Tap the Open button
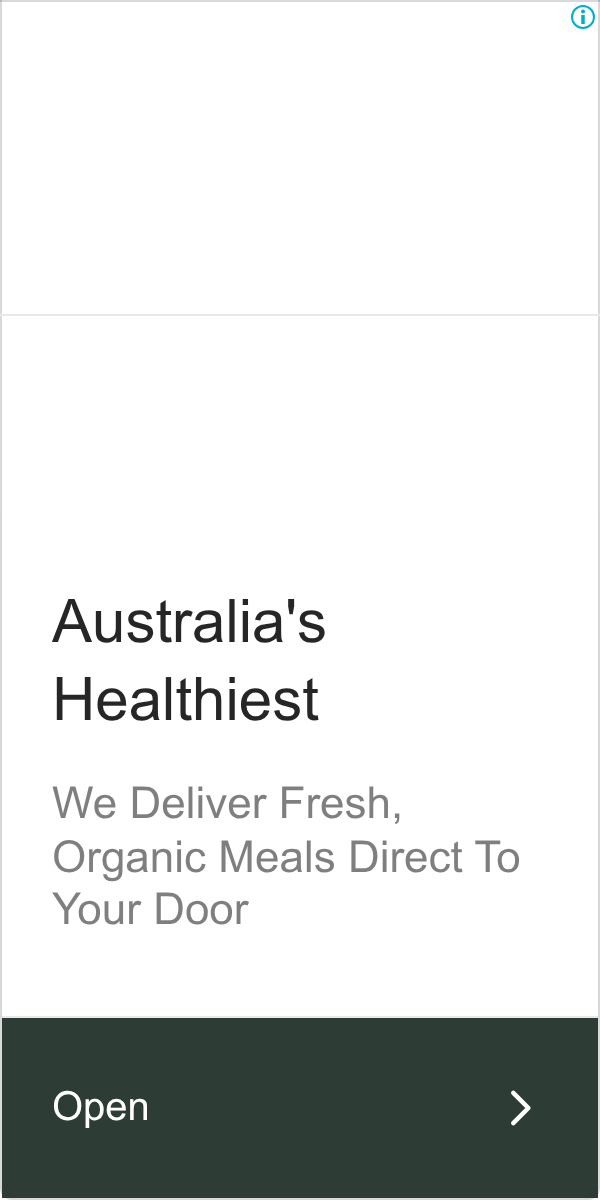 tap(300, 1107)
